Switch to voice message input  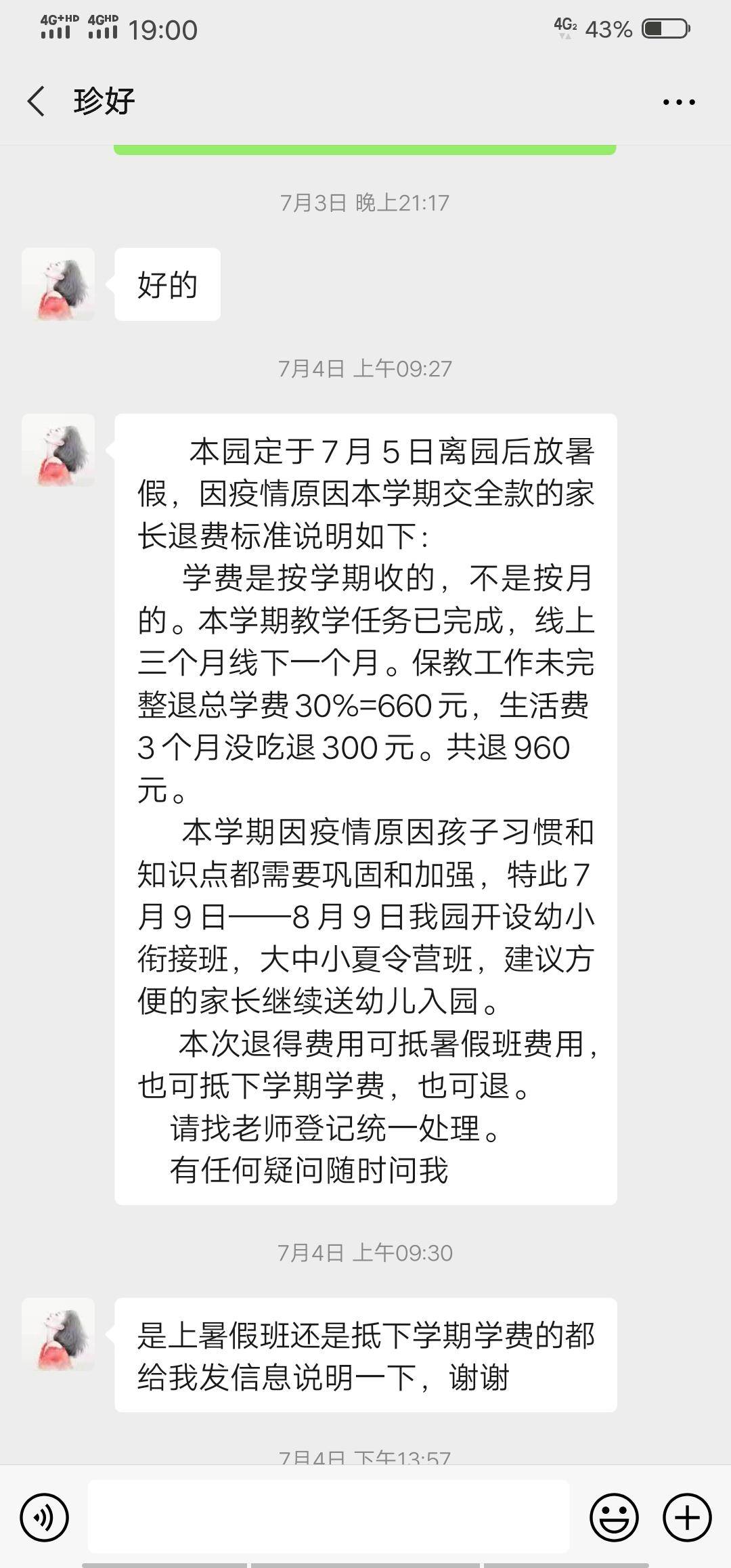(x=45, y=1517)
